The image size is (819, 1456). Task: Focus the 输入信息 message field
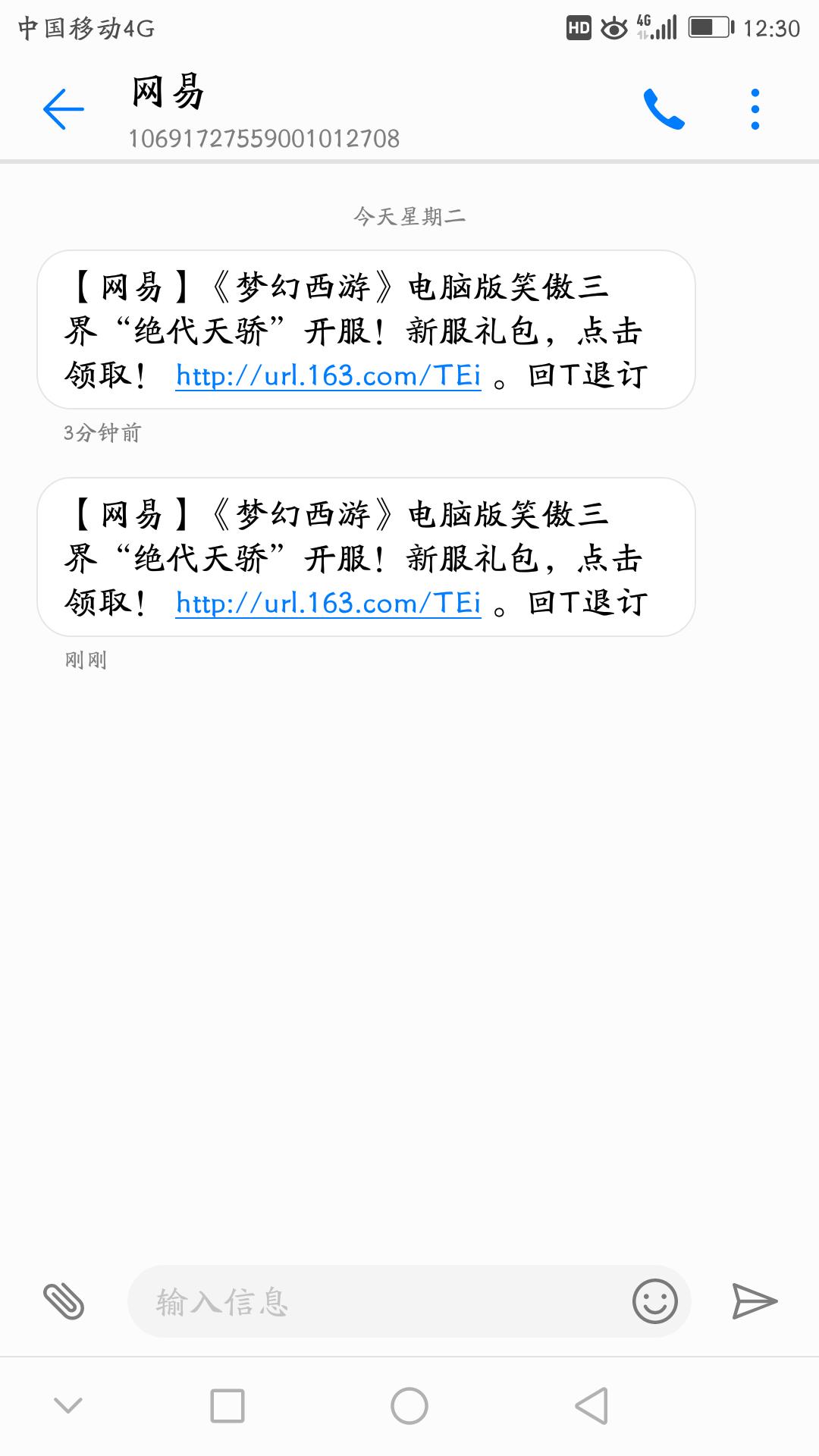click(x=379, y=1301)
